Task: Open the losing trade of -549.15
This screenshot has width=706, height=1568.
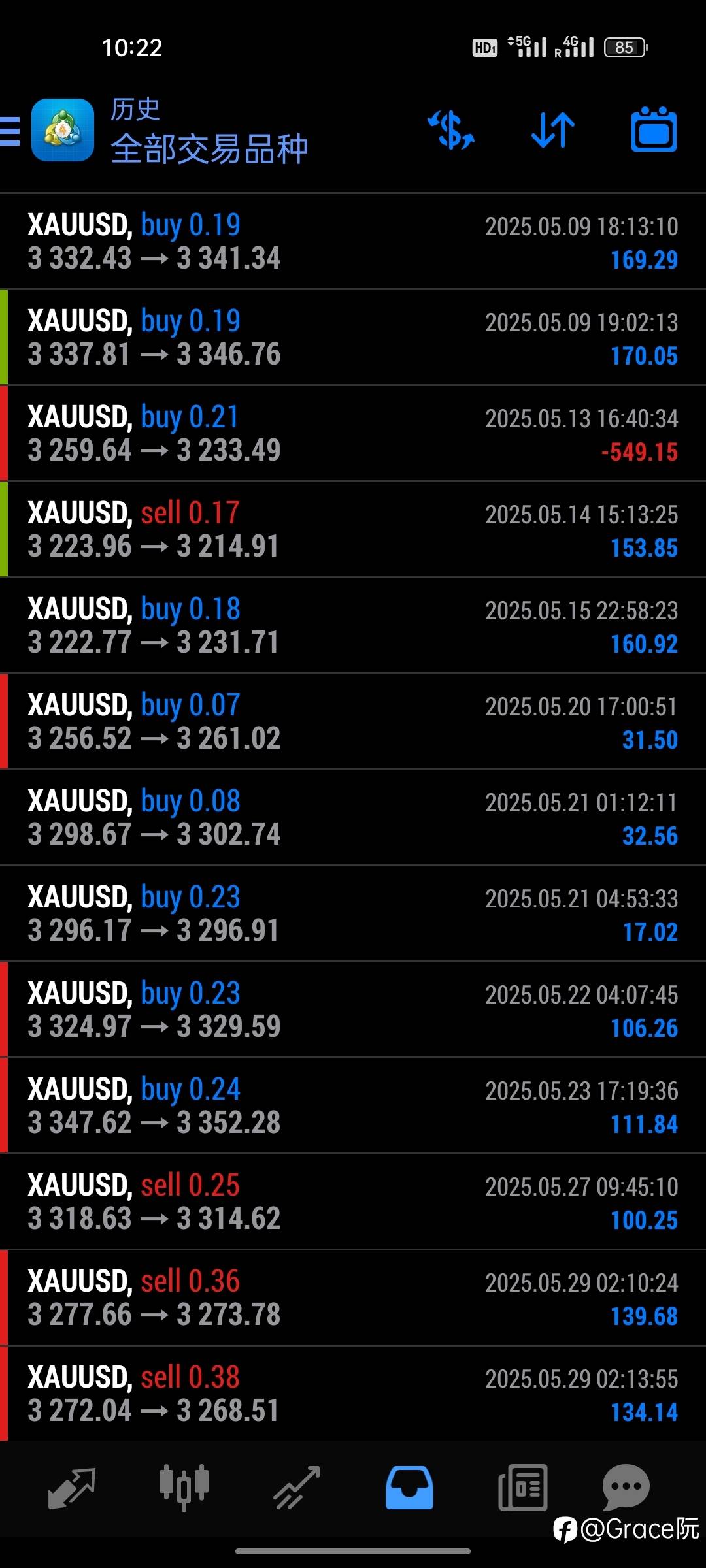Action: tap(353, 434)
